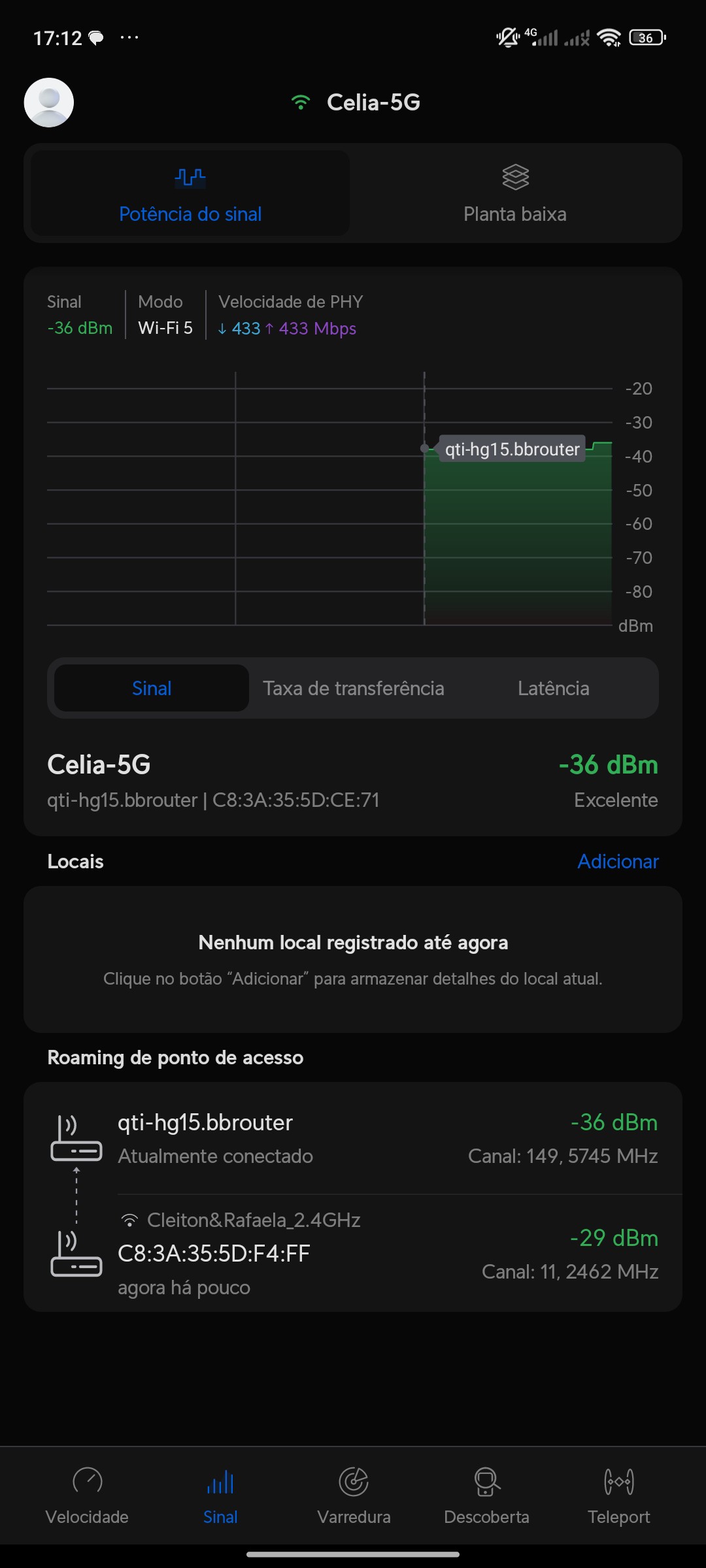
Task: Select the Sinal chart segment
Action: pyautogui.click(x=152, y=688)
